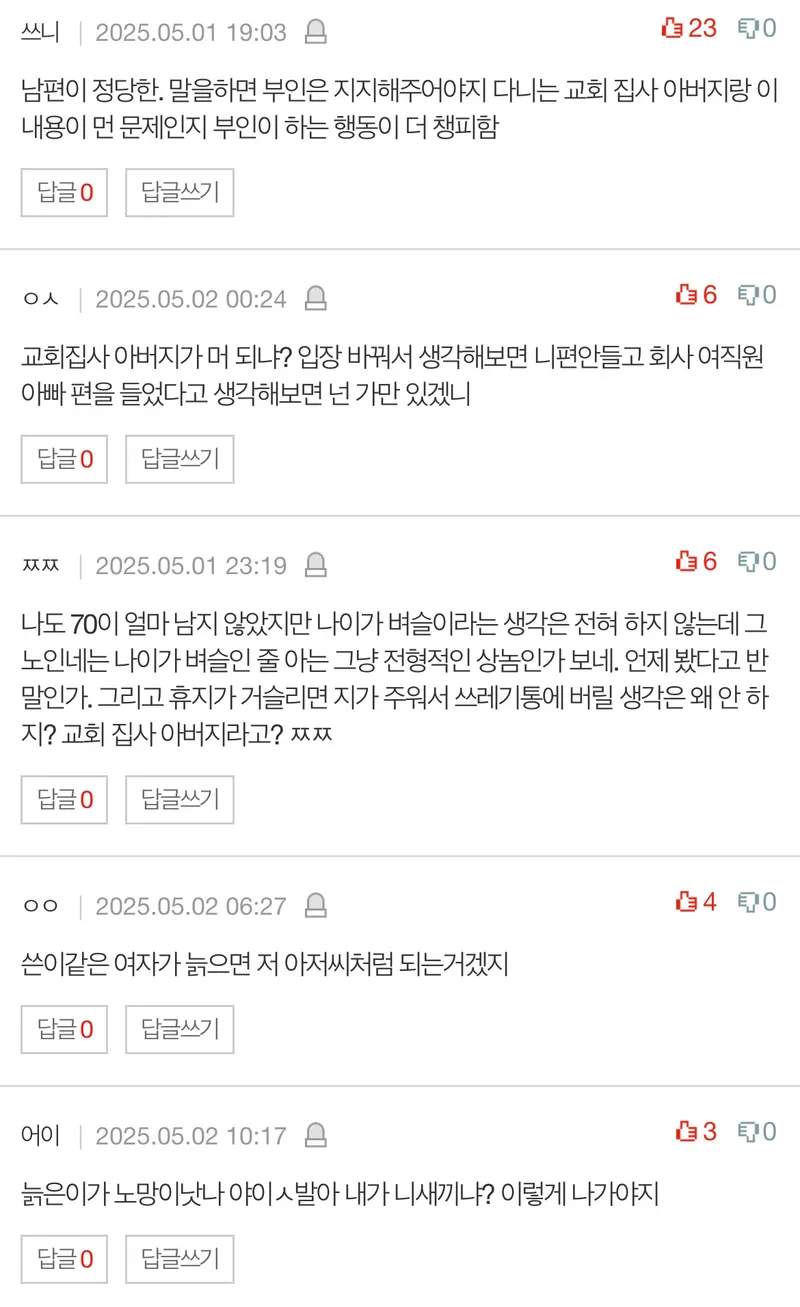Screen dimensions: 800x1307
Task: Write a reply (답글쓰기) to 어이
Action: pos(180,1259)
